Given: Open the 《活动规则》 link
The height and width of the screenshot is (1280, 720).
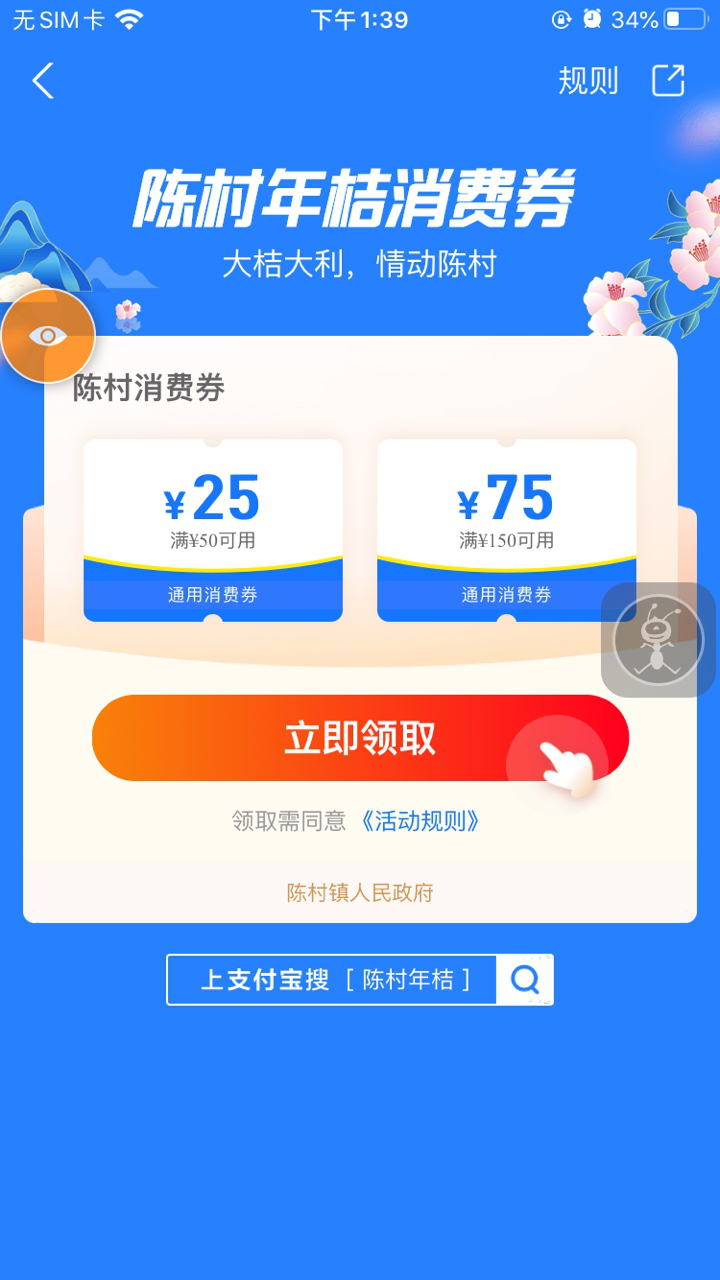Looking at the screenshot, I should [420, 822].
